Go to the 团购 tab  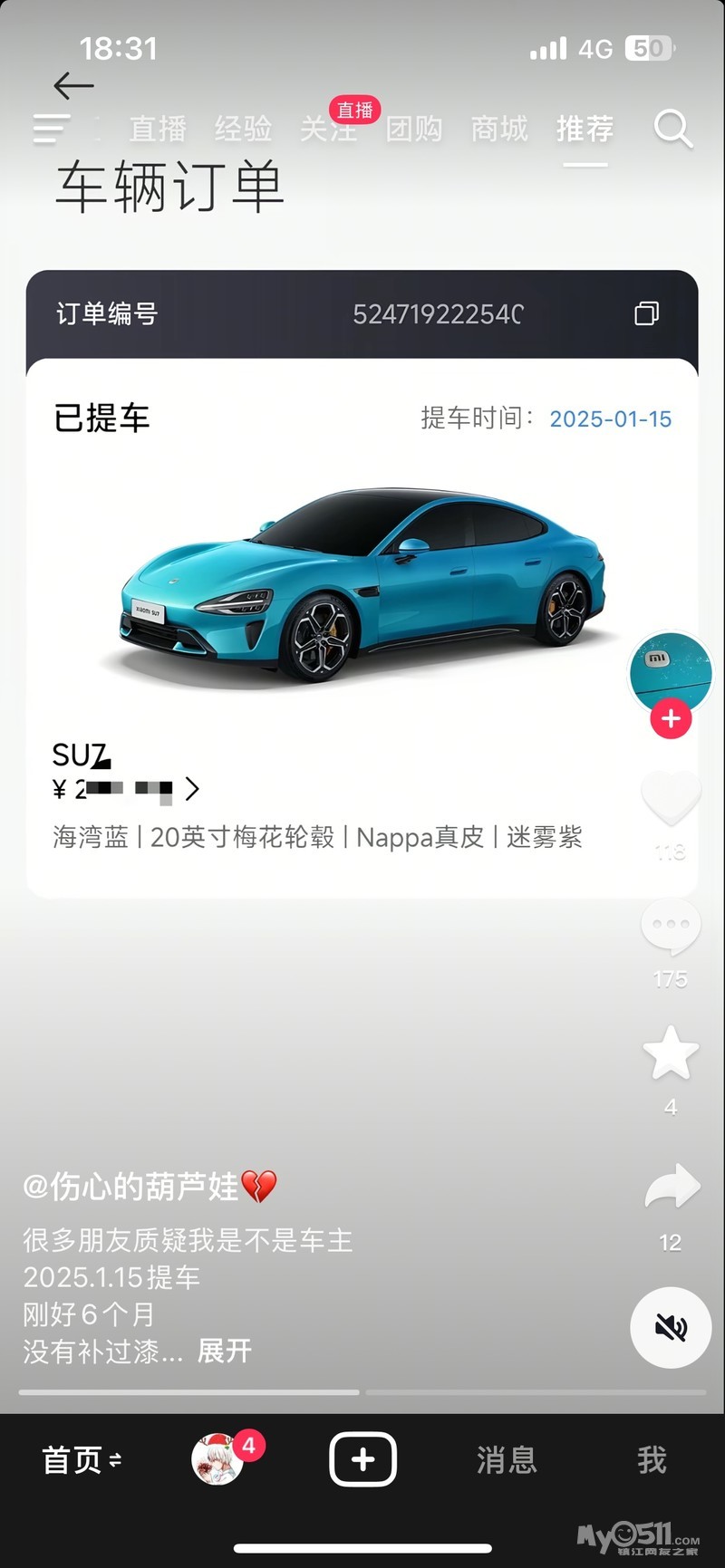pyautogui.click(x=414, y=129)
